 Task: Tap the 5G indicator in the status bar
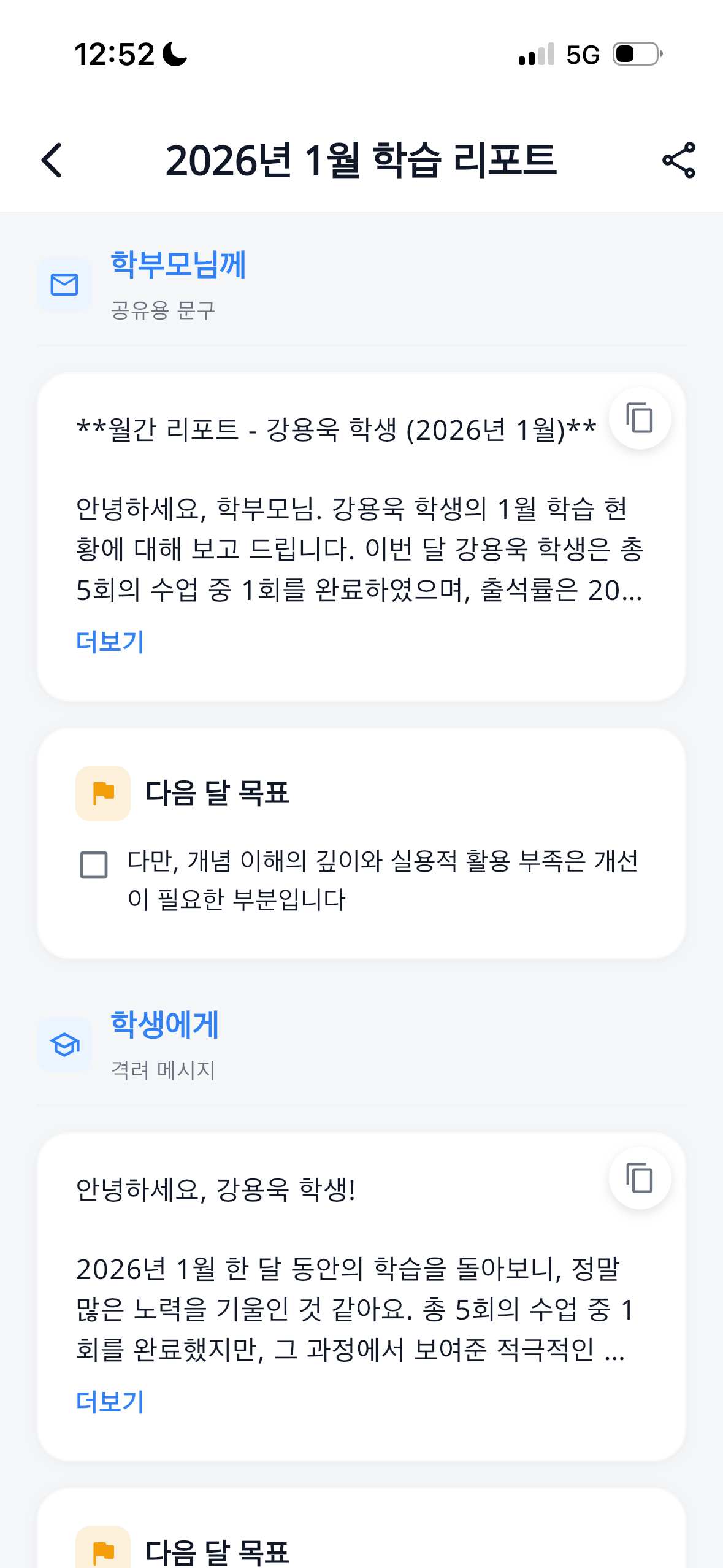coord(584,55)
